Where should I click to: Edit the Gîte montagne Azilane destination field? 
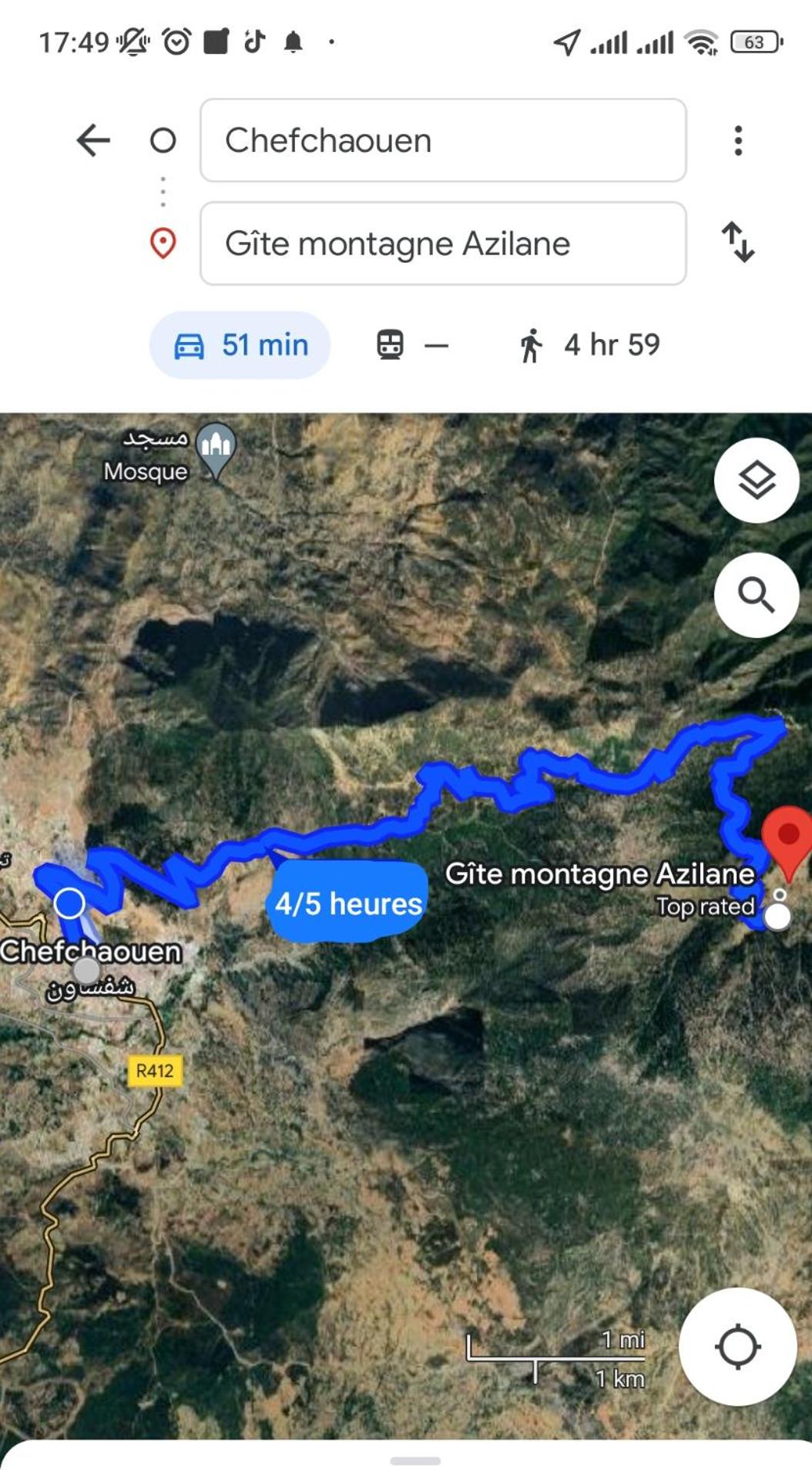point(443,243)
